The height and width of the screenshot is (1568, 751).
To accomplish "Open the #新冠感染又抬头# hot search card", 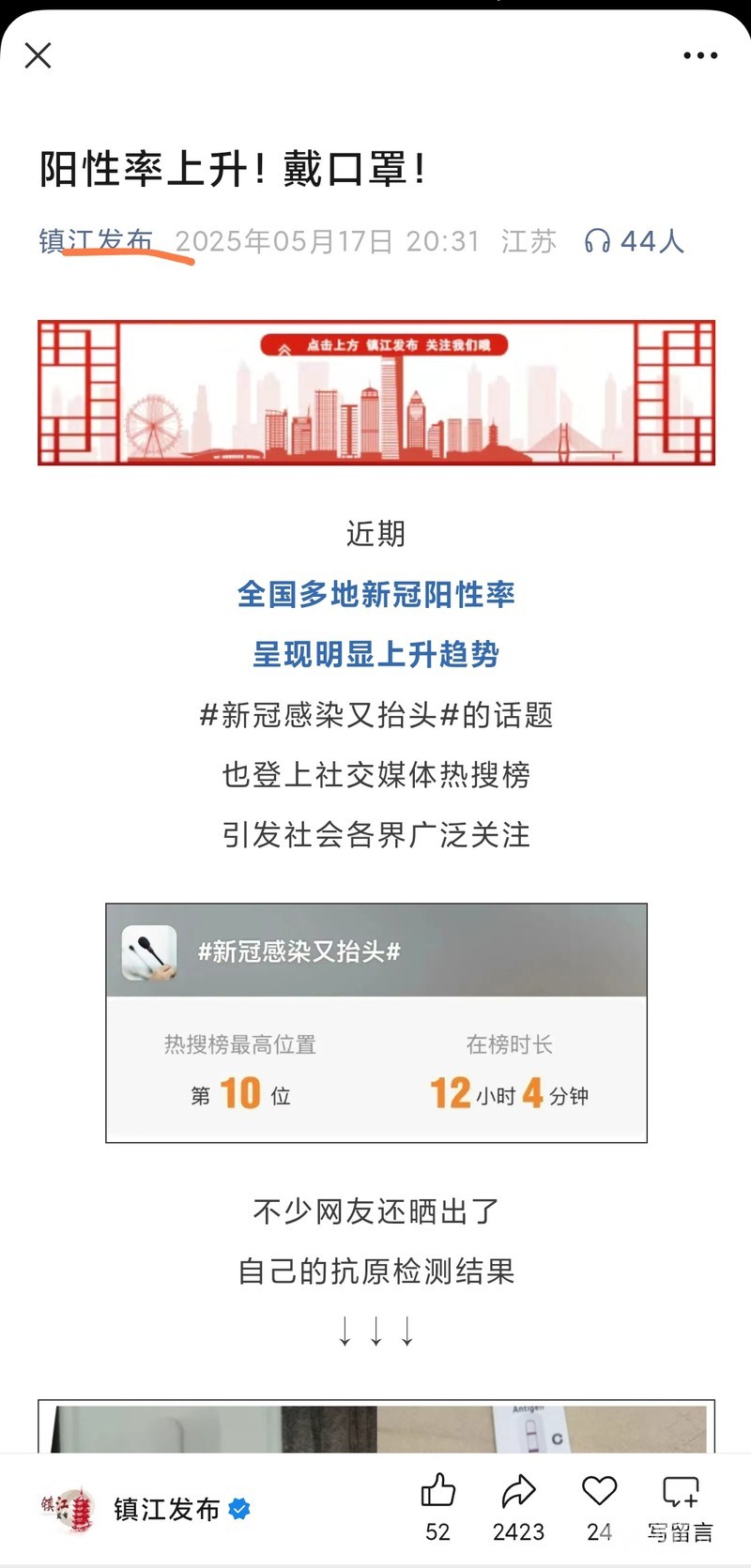I will (375, 1022).
